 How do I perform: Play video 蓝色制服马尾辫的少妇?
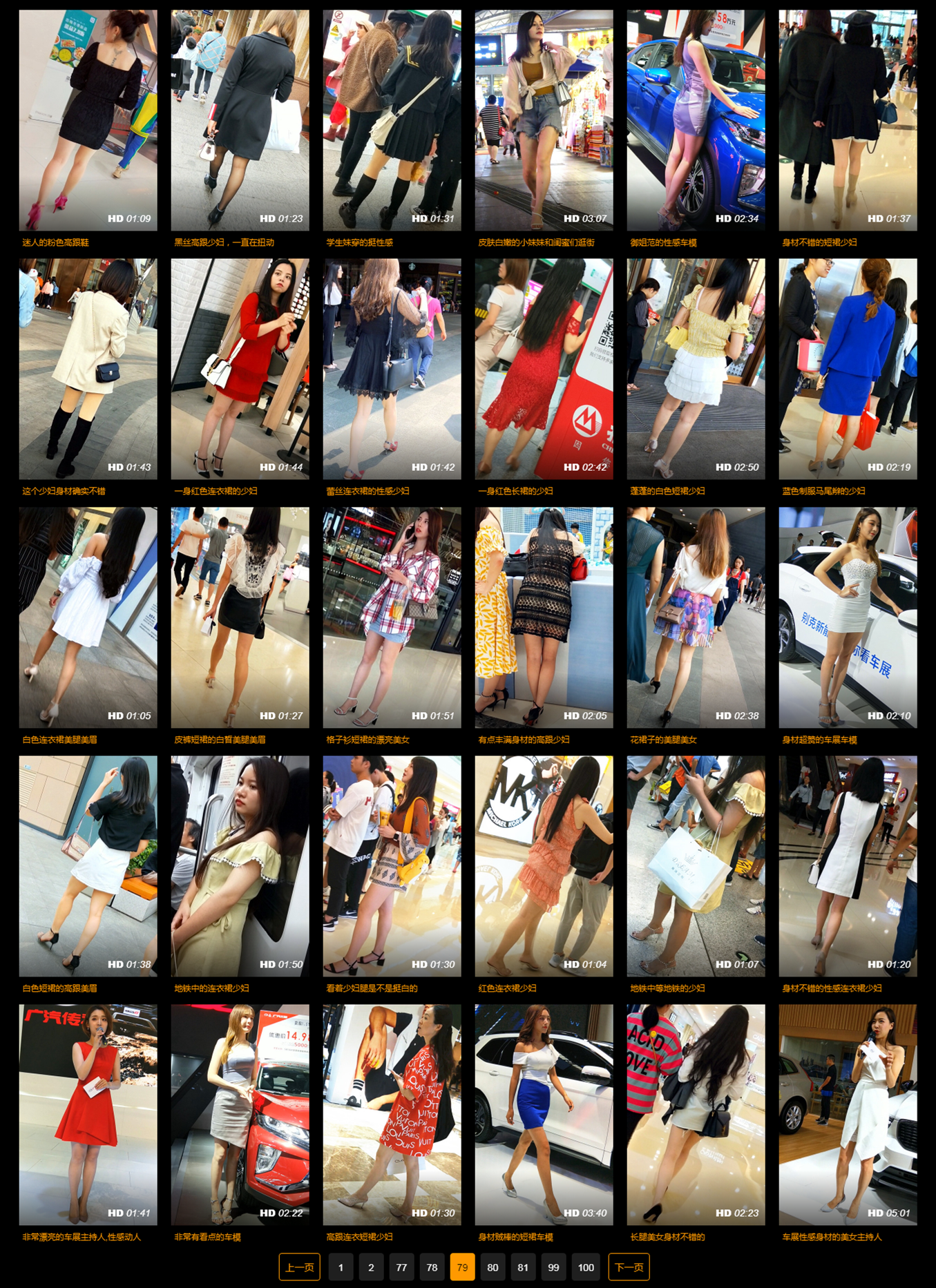point(848,369)
